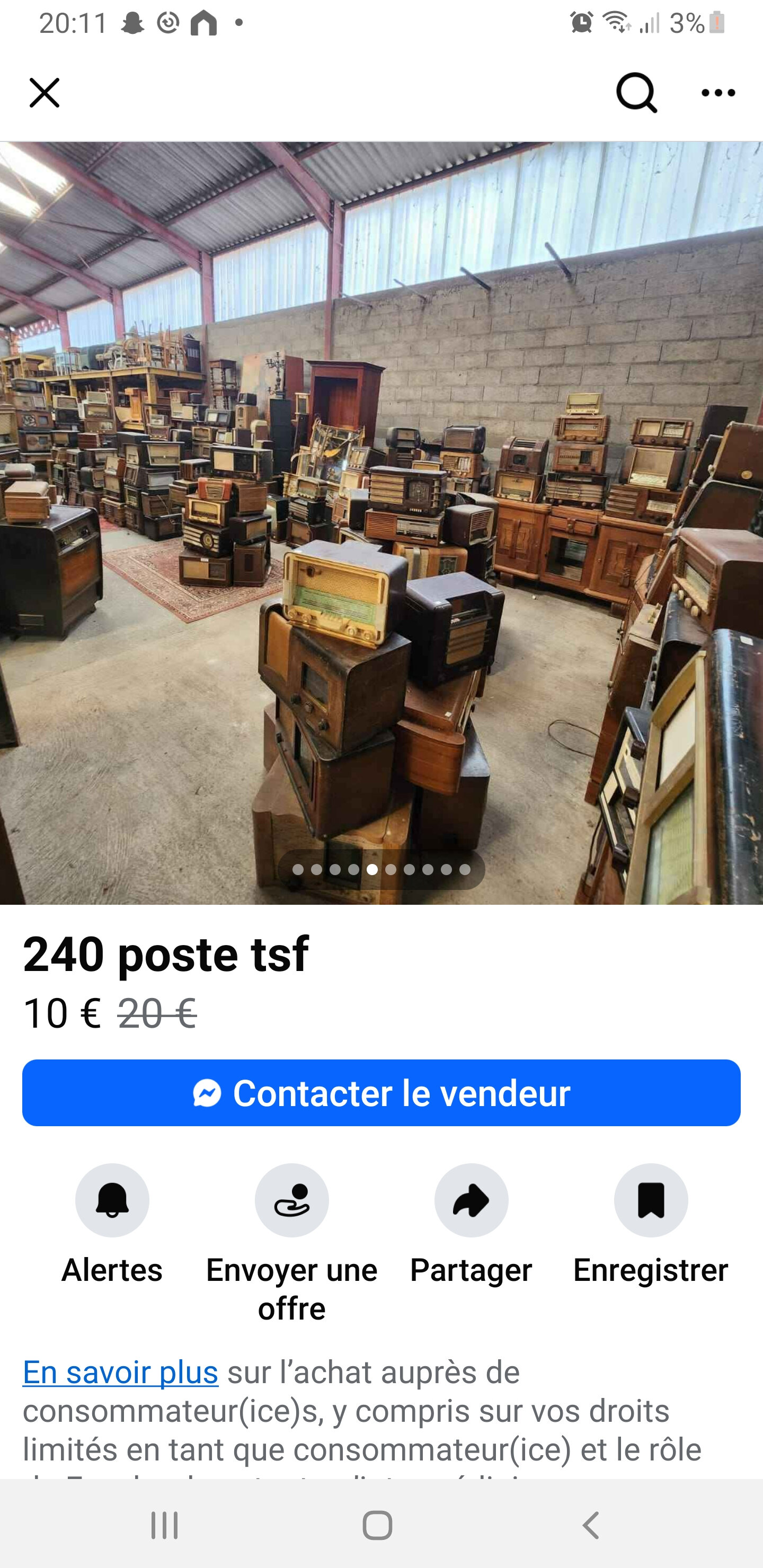Screen dimensions: 763x1568
Task: Open the three-dot overflow menu
Action: (718, 93)
